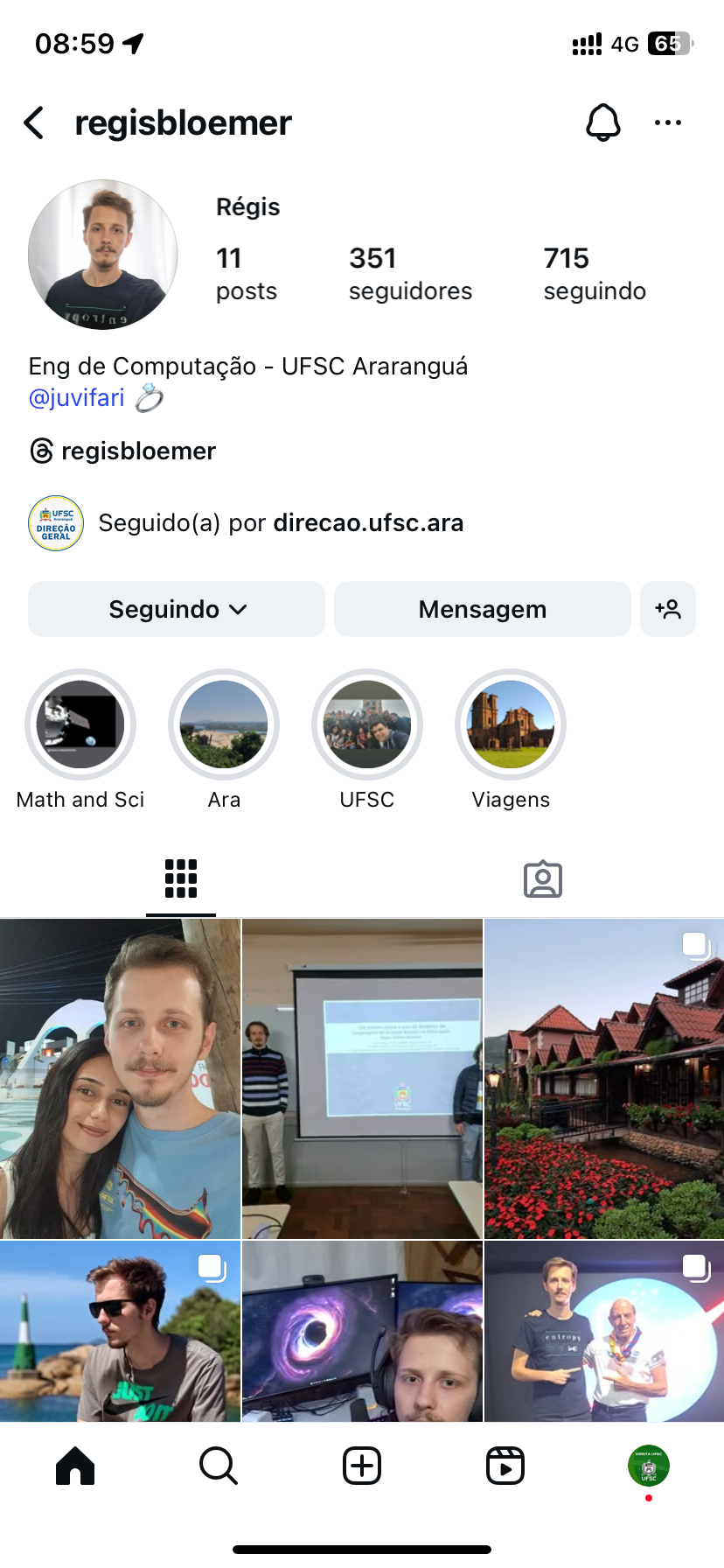Image resolution: width=724 pixels, height=1568 pixels.
Task: Open the couple selfie post
Action: click(x=120, y=1078)
